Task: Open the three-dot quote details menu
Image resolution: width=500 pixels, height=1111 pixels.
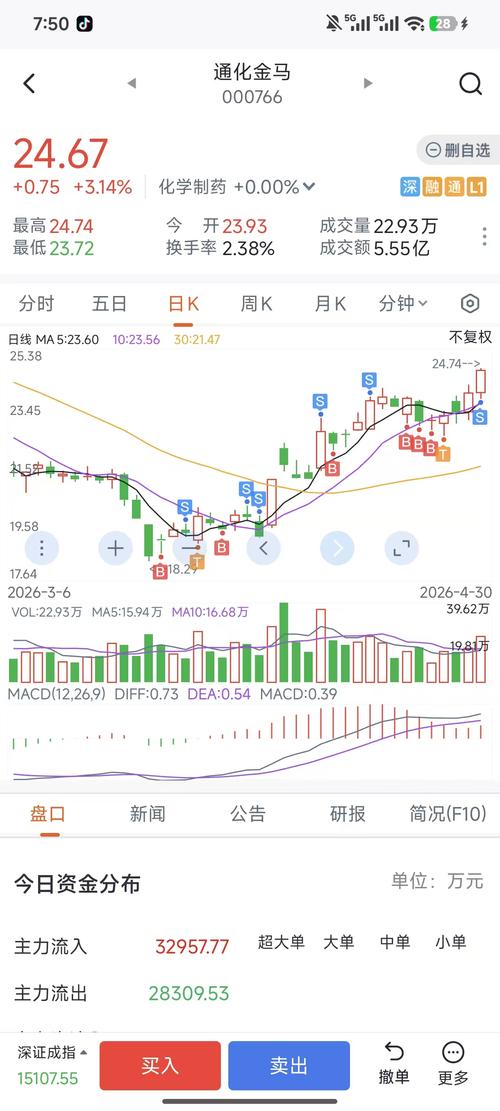Action: 484,237
